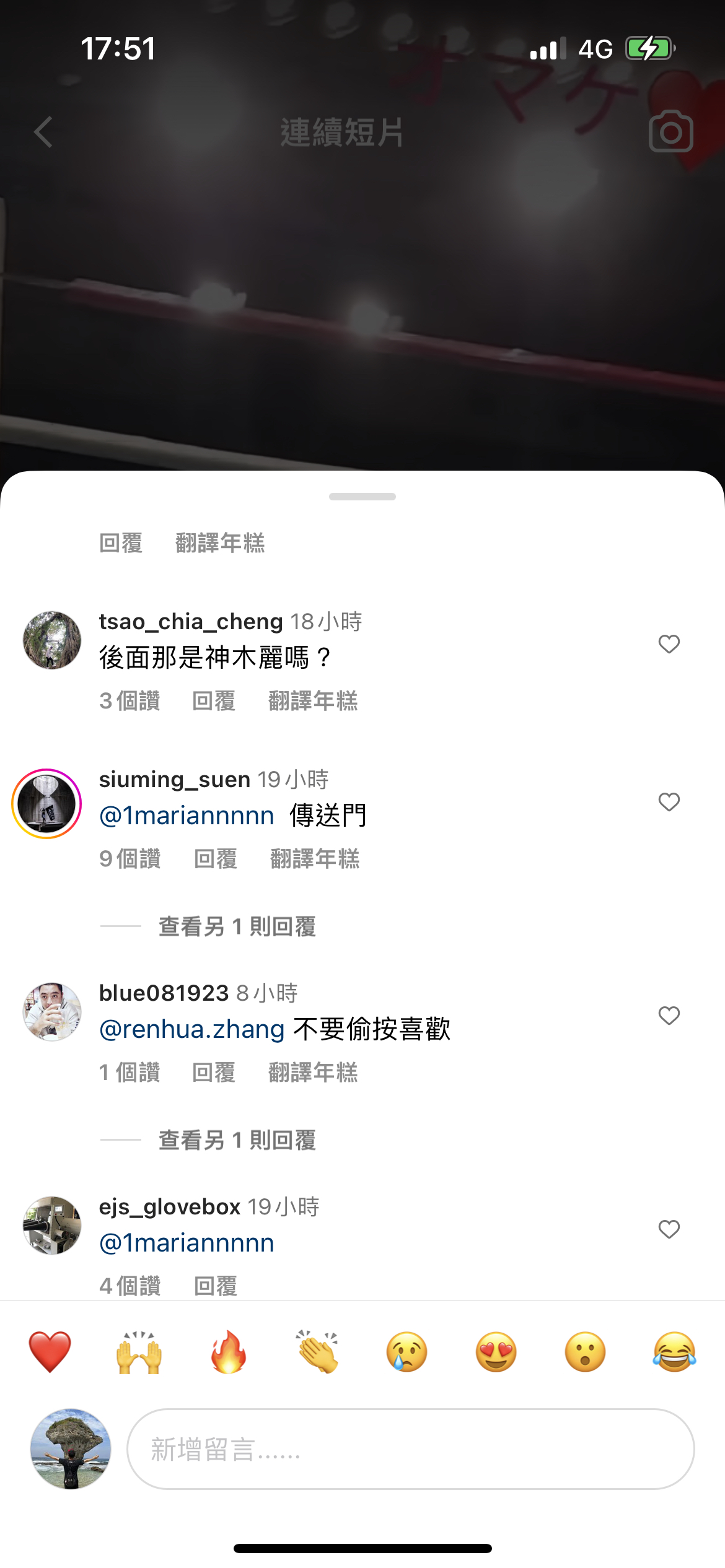Screen dimensions: 725x1568
Task: Like ejs_glovebox's comment
Action: 669,1229
